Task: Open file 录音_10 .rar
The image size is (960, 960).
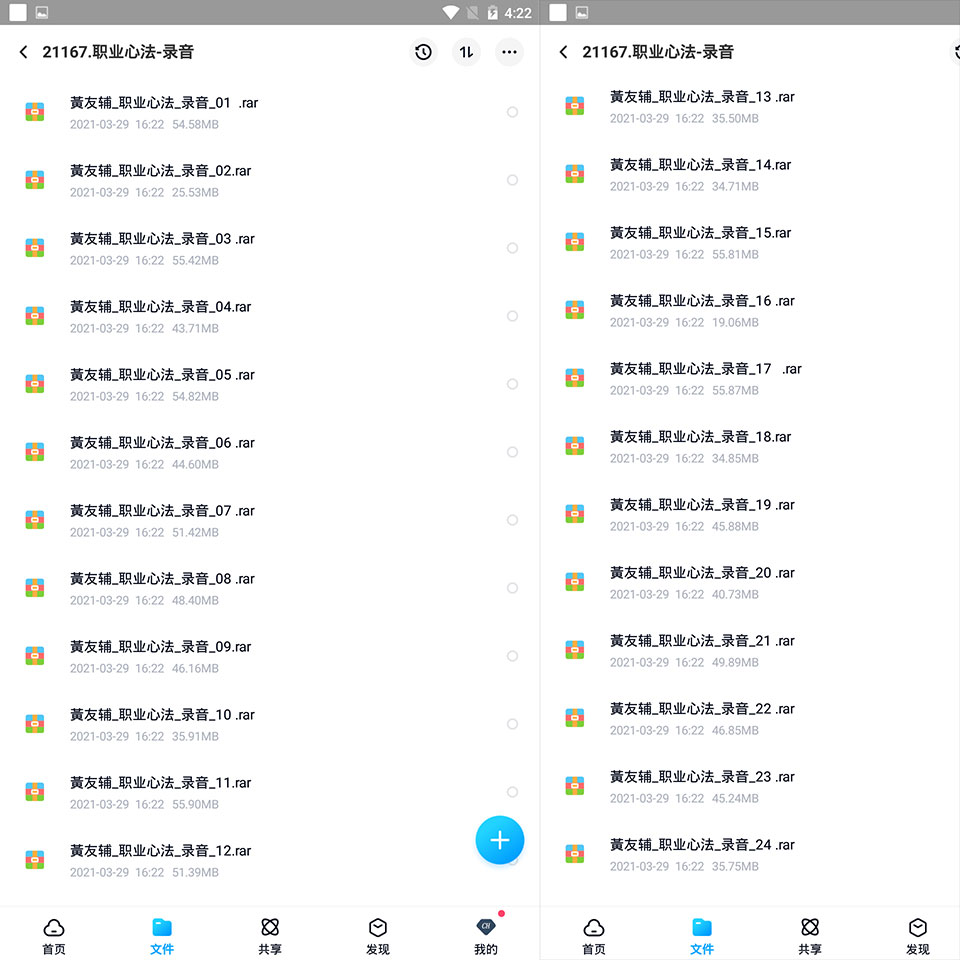Action: pyautogui.click(x=270, y=724)
